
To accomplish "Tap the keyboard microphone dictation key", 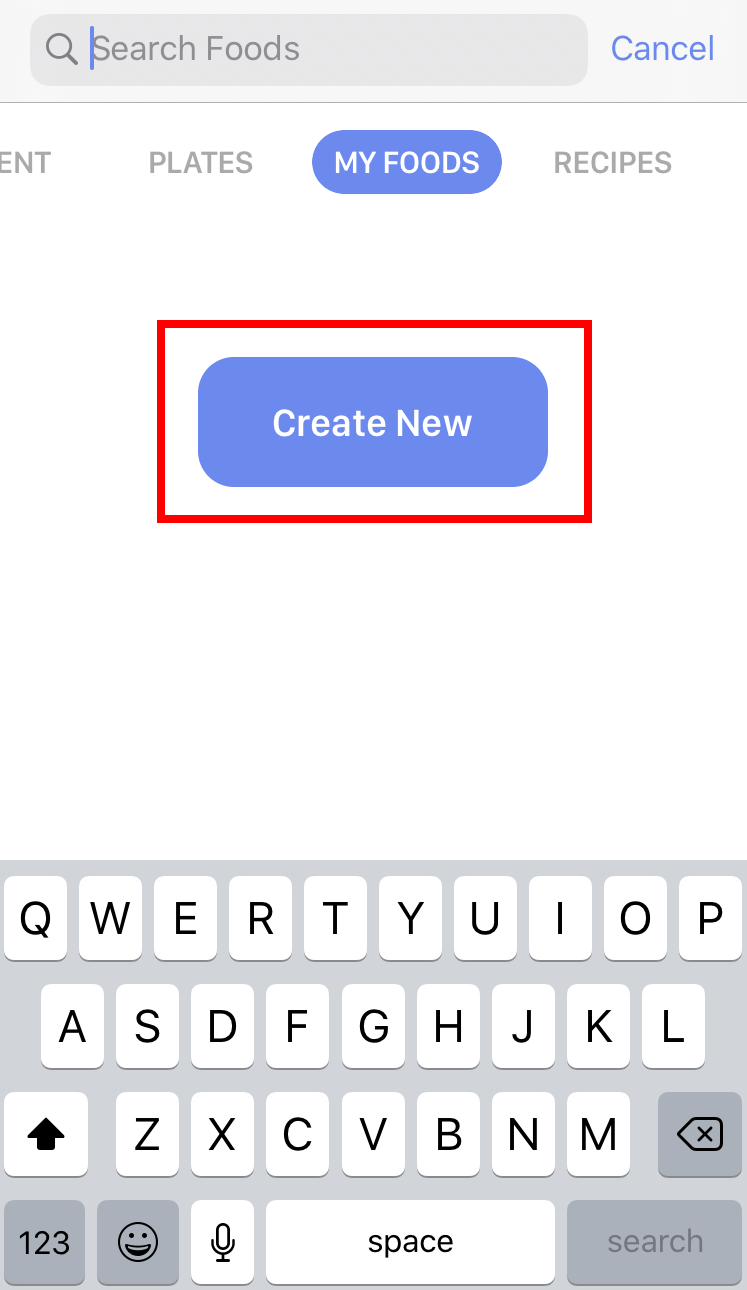I will (x=222, y=1242).
